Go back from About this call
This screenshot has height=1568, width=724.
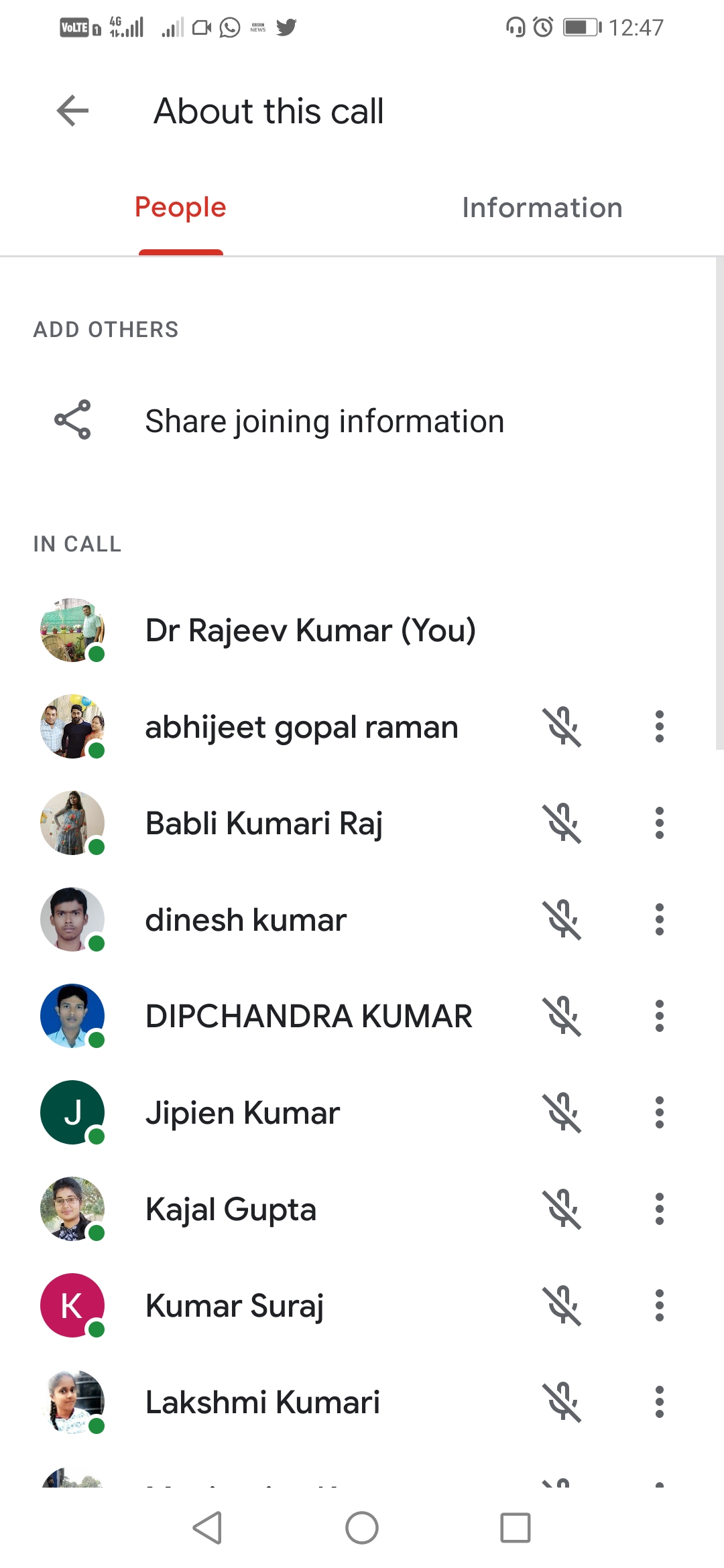(73, 111)
